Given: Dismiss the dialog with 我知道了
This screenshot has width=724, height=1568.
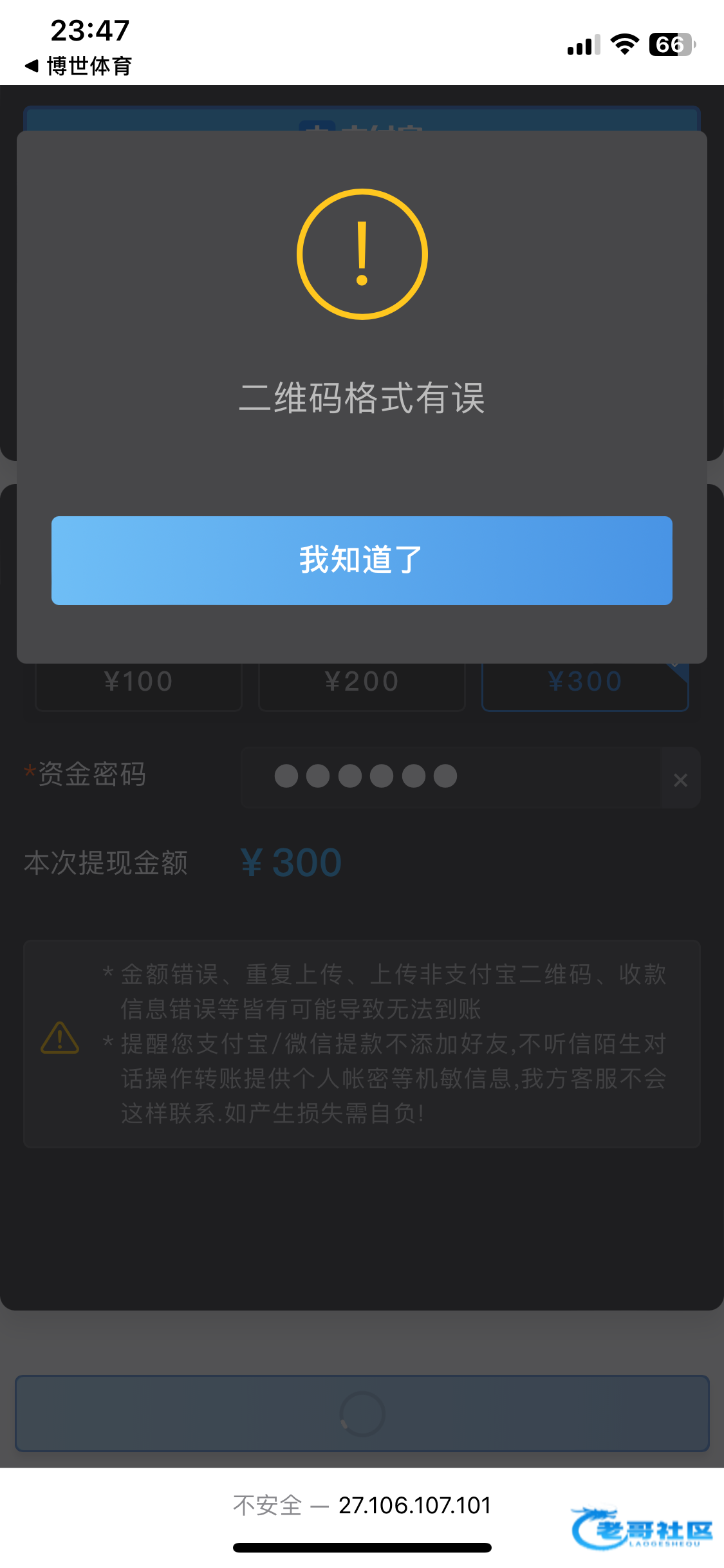Looking at the screenshot, I should (362, 560).
